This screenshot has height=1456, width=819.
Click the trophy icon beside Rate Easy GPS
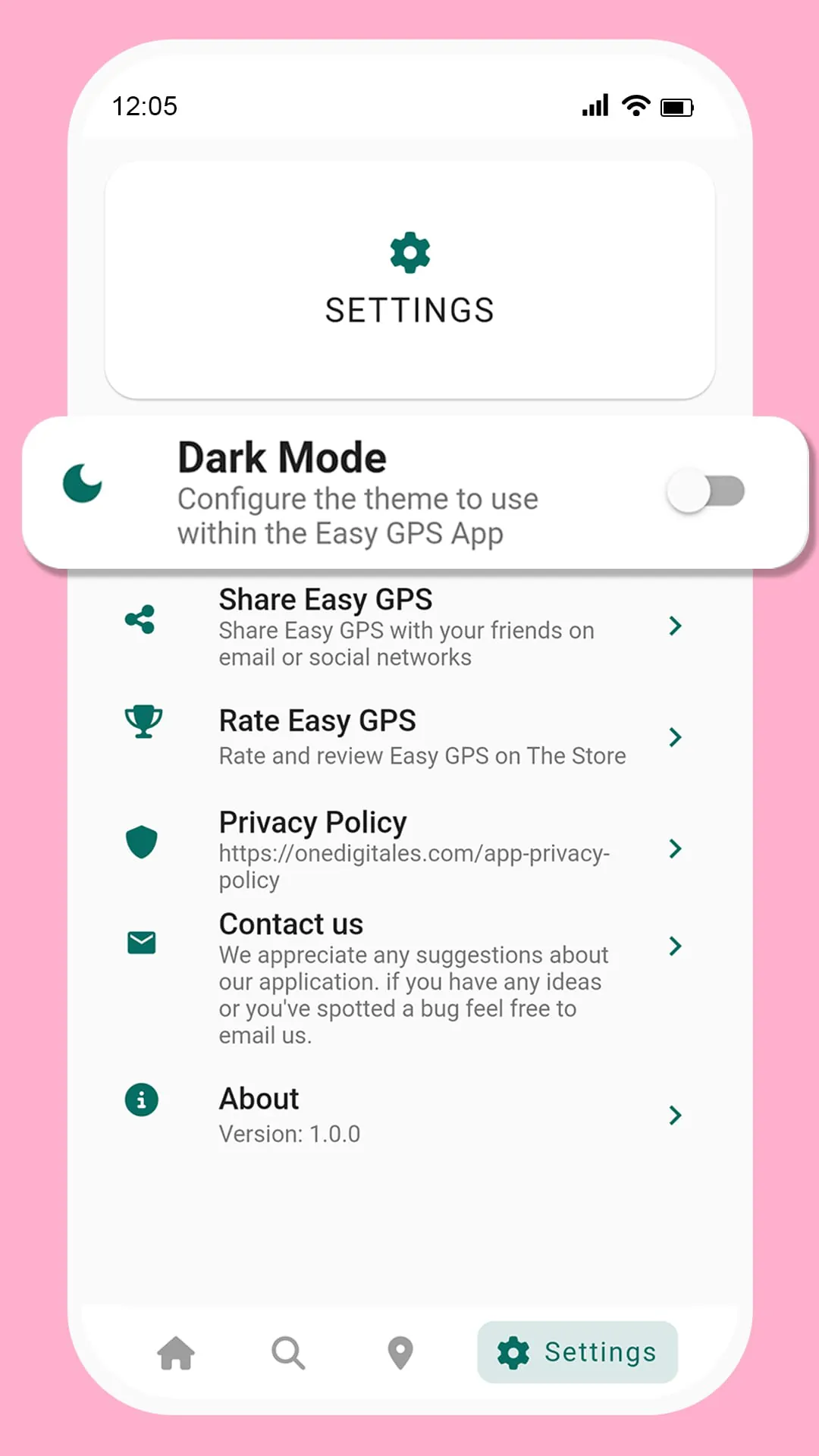coord(143,720)
